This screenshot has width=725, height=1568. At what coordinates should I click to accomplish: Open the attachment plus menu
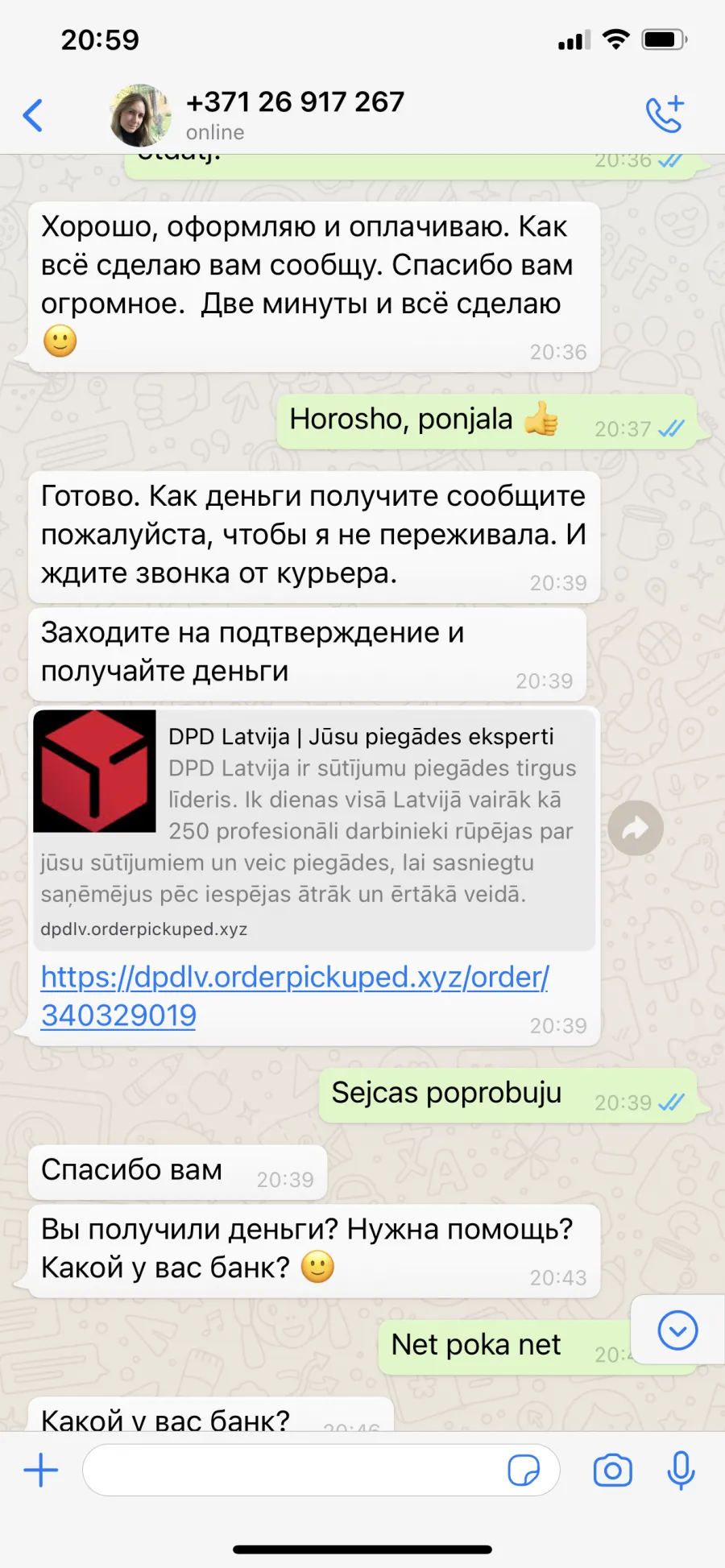click(40, 1470)
